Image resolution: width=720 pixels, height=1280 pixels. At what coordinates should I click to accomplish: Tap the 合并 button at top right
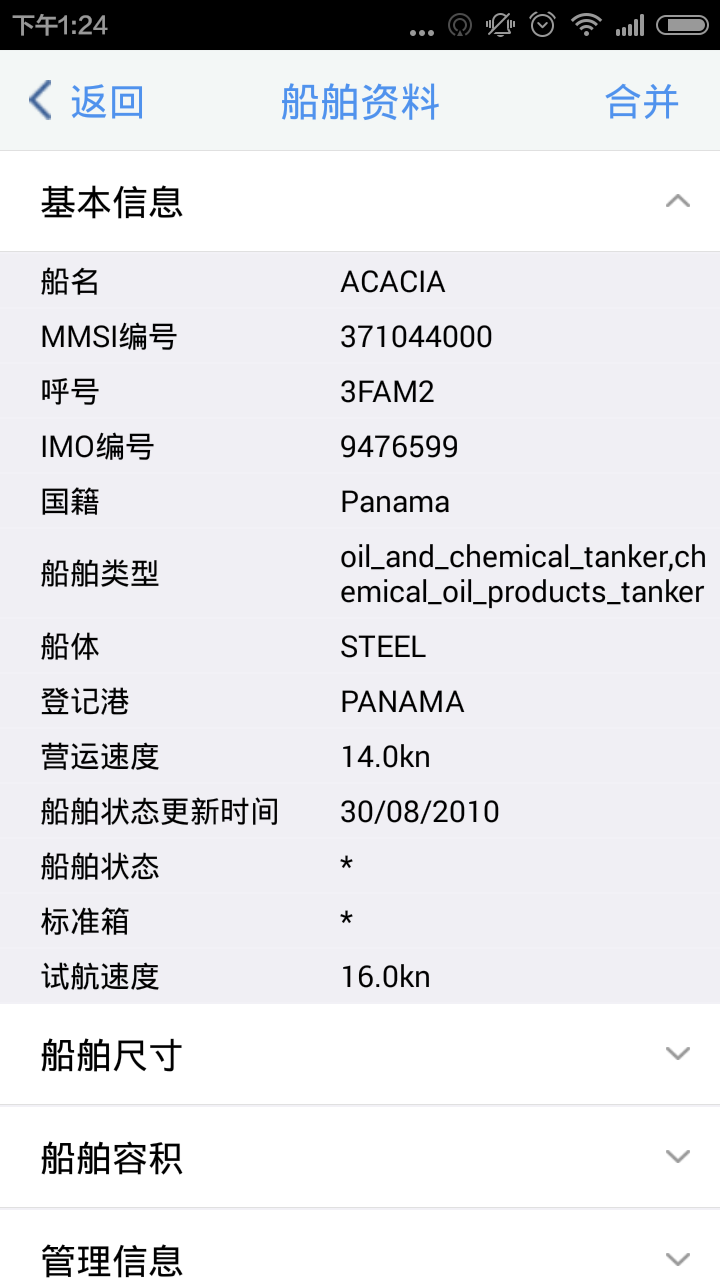[641, 100]
